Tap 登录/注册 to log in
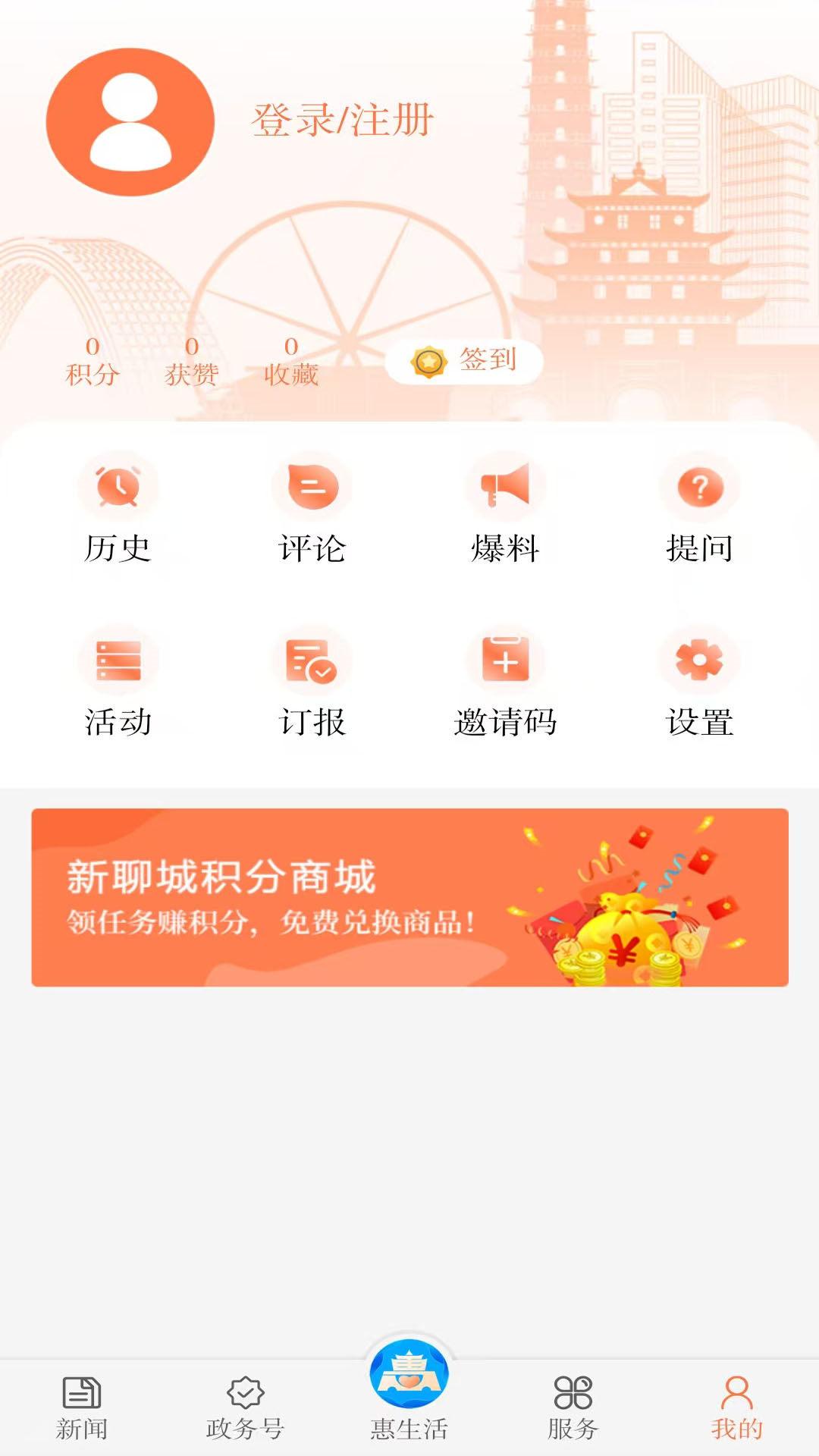 [341, 120]
